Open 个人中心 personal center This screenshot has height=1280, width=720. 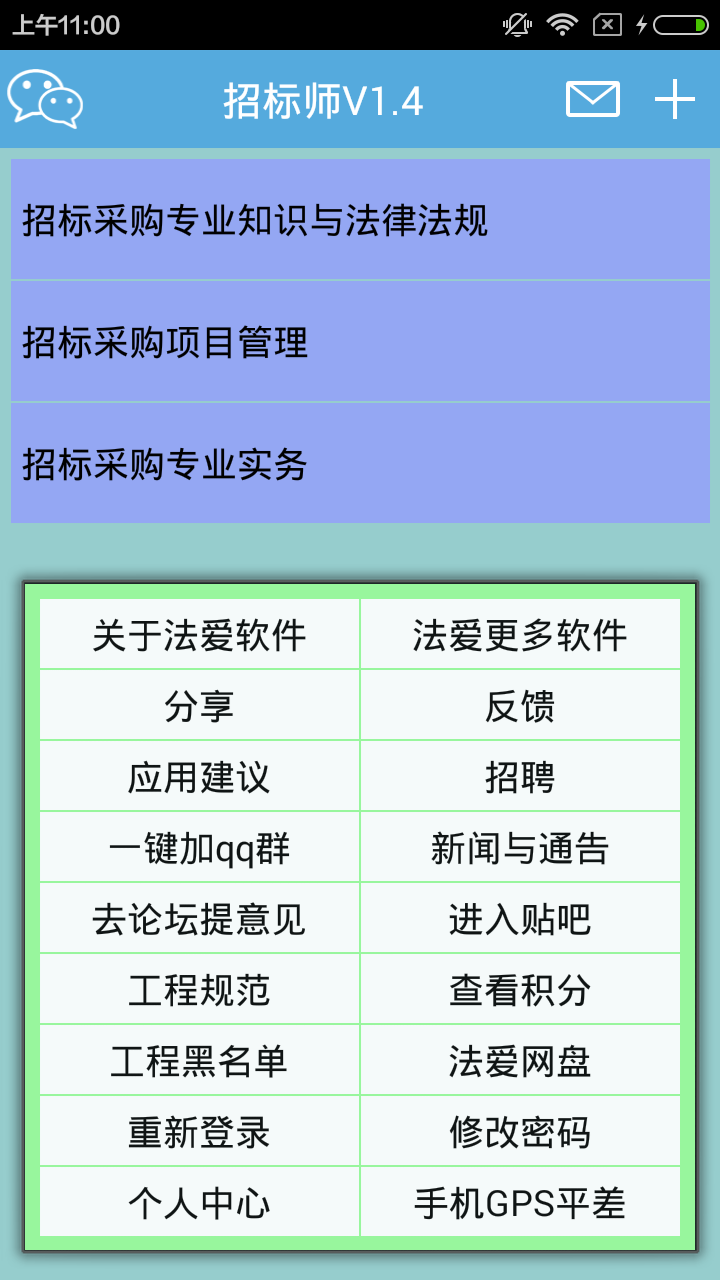tap(199, 1201)
